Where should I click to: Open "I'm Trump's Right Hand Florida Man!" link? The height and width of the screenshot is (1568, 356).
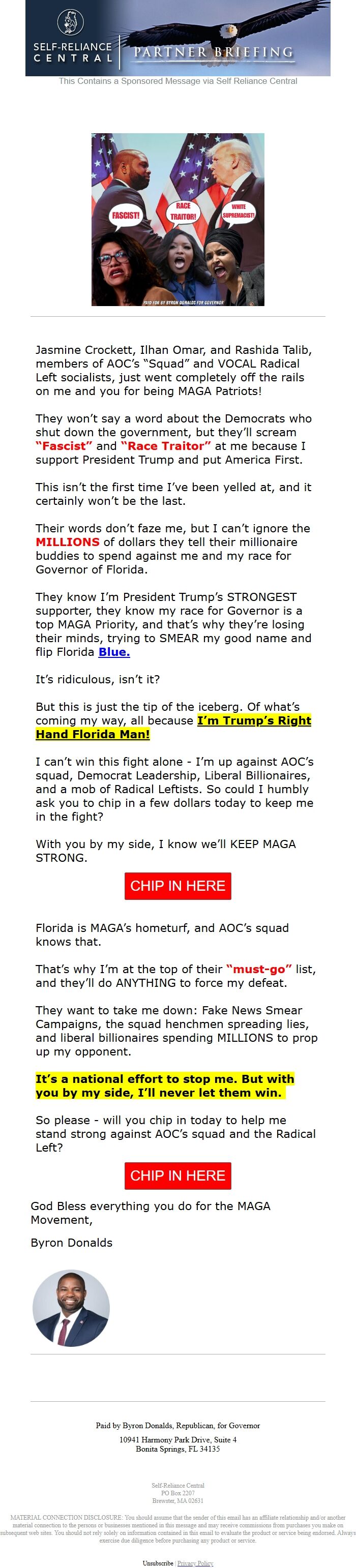point(254,720)
